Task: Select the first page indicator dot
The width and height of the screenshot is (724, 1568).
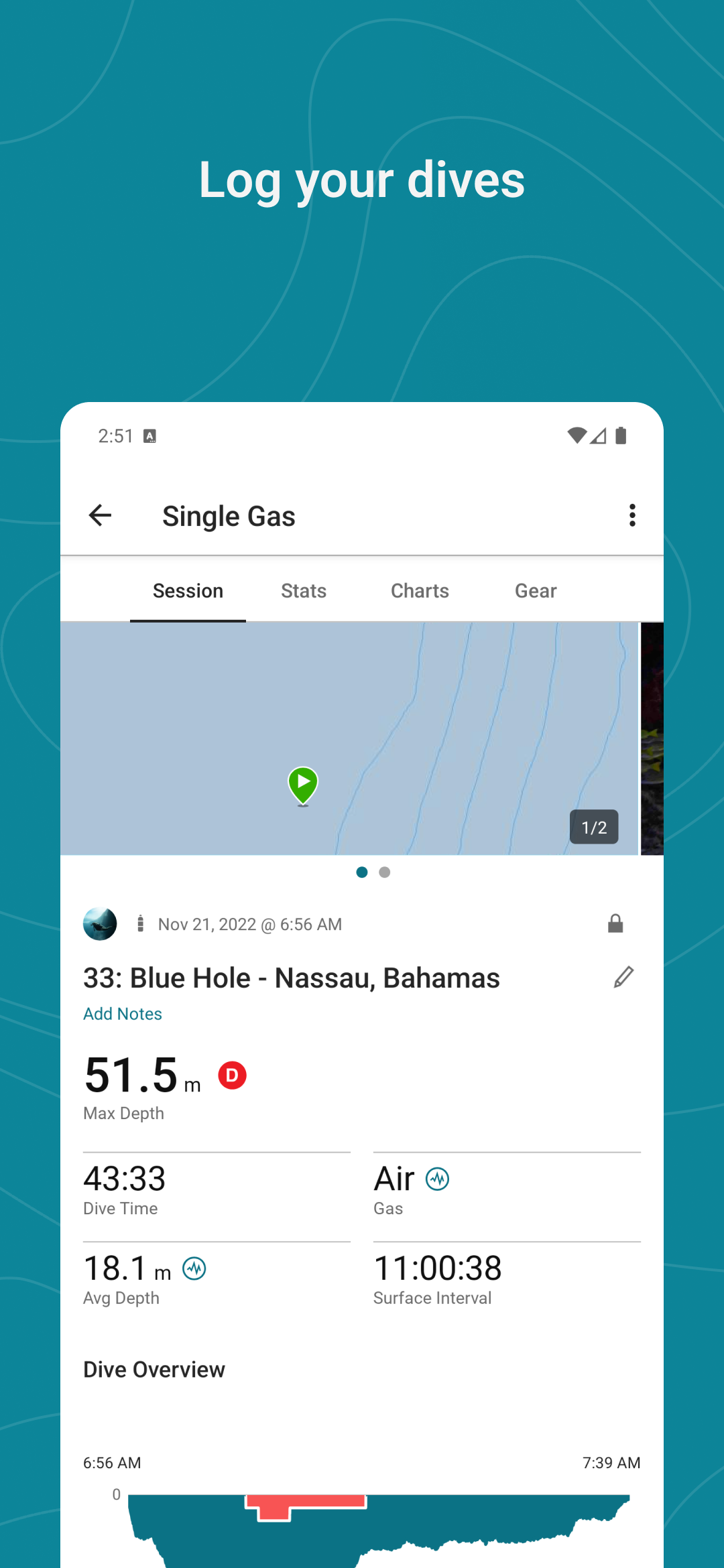Action: tap(362, 872)
